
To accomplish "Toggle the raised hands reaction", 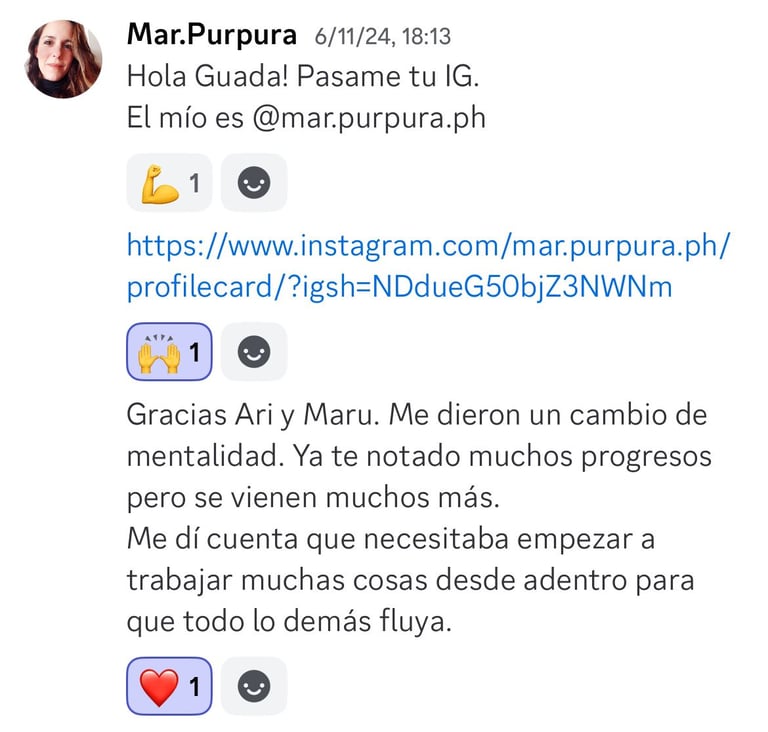I will pyautogui.click(x=168, y=352).
